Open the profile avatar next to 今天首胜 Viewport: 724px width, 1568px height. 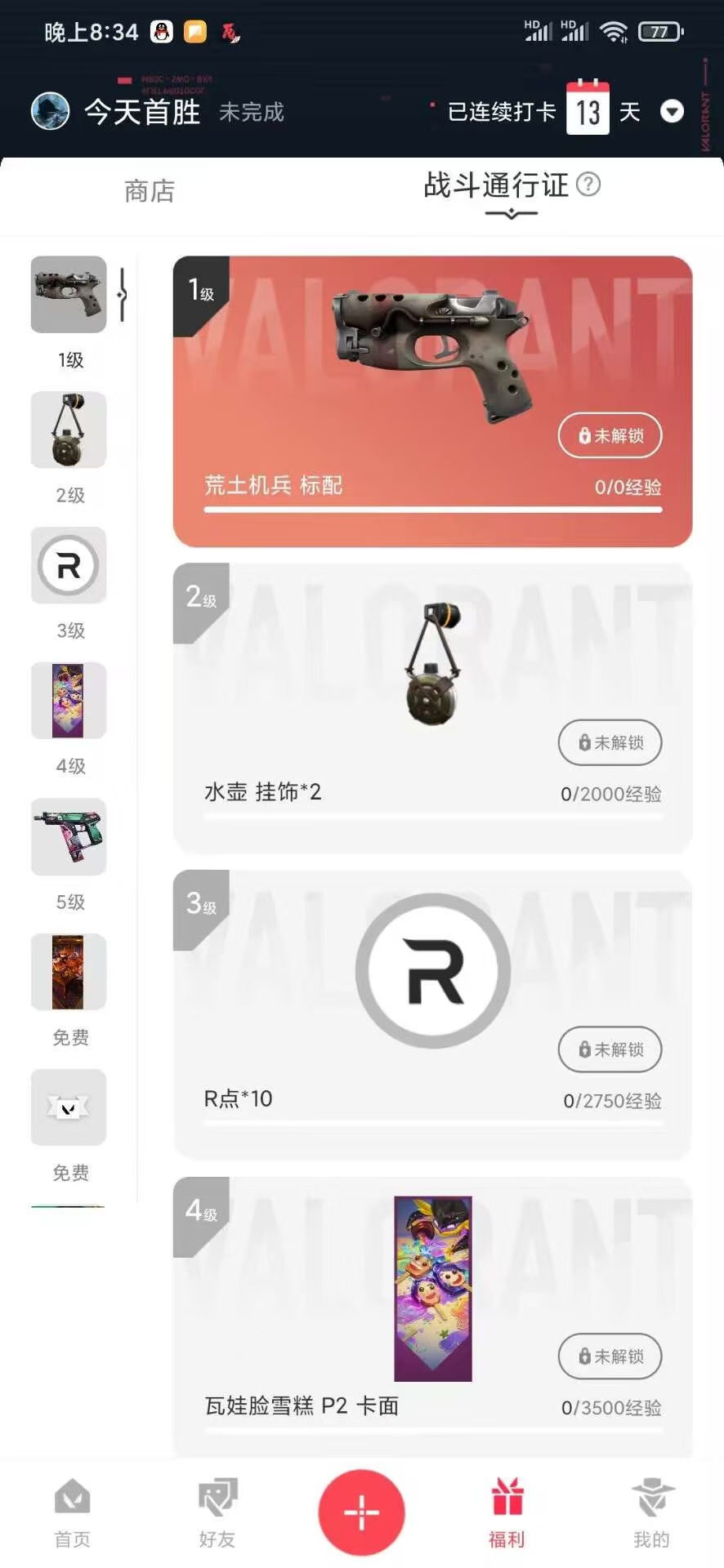coord(50,111)
